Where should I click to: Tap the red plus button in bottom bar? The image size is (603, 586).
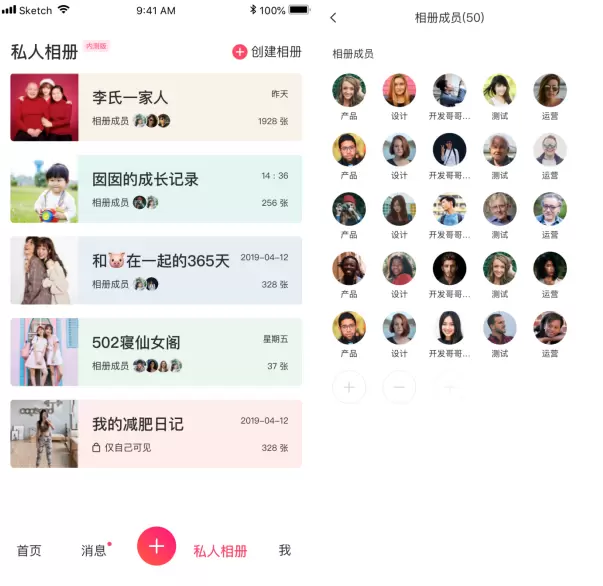[x=156, y=546]
